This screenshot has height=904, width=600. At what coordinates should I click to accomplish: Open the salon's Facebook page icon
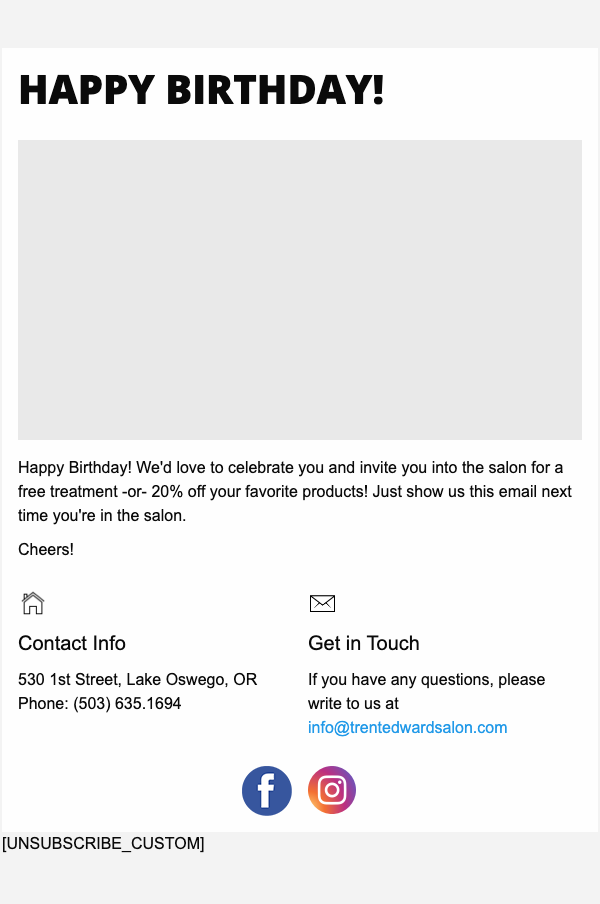click(x=267, y=791)
